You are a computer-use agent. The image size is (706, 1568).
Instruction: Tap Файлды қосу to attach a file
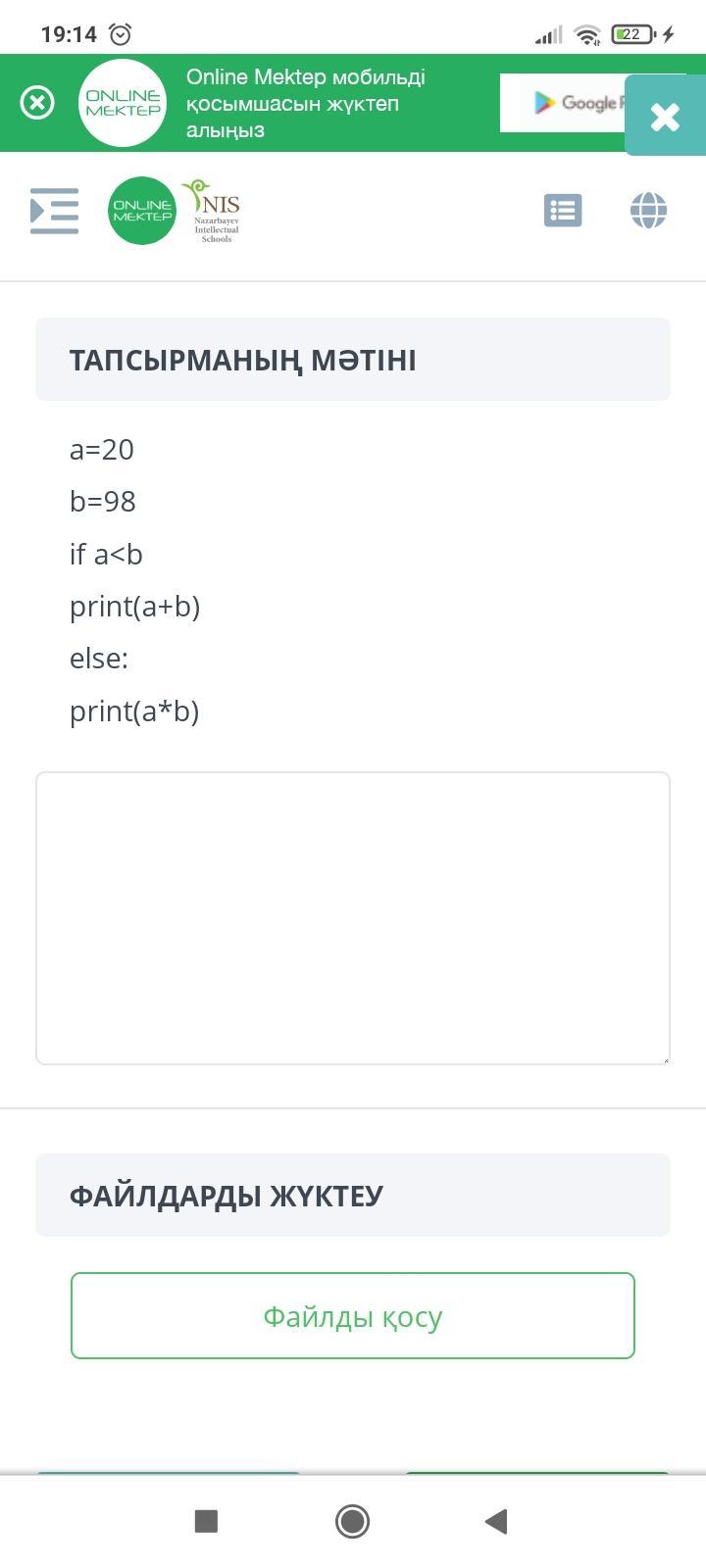click(x=353, y=1316)
